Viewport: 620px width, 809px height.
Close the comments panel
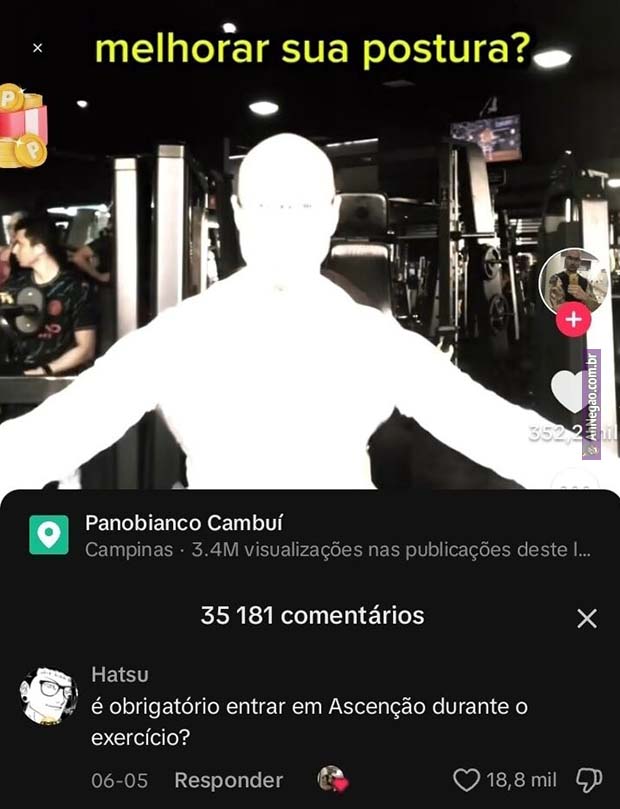(587, 618)
